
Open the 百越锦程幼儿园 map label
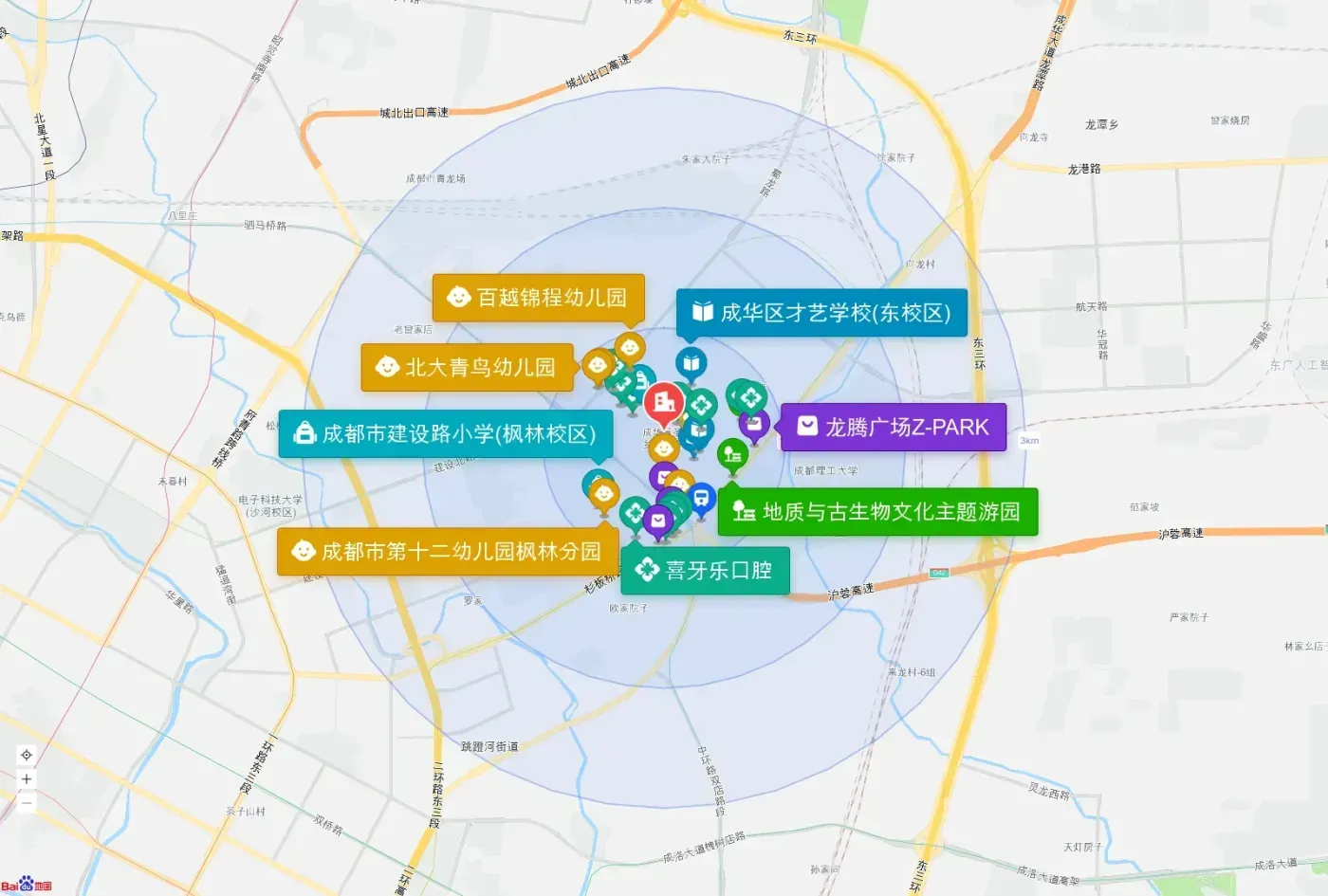click(x=539, y=298)
